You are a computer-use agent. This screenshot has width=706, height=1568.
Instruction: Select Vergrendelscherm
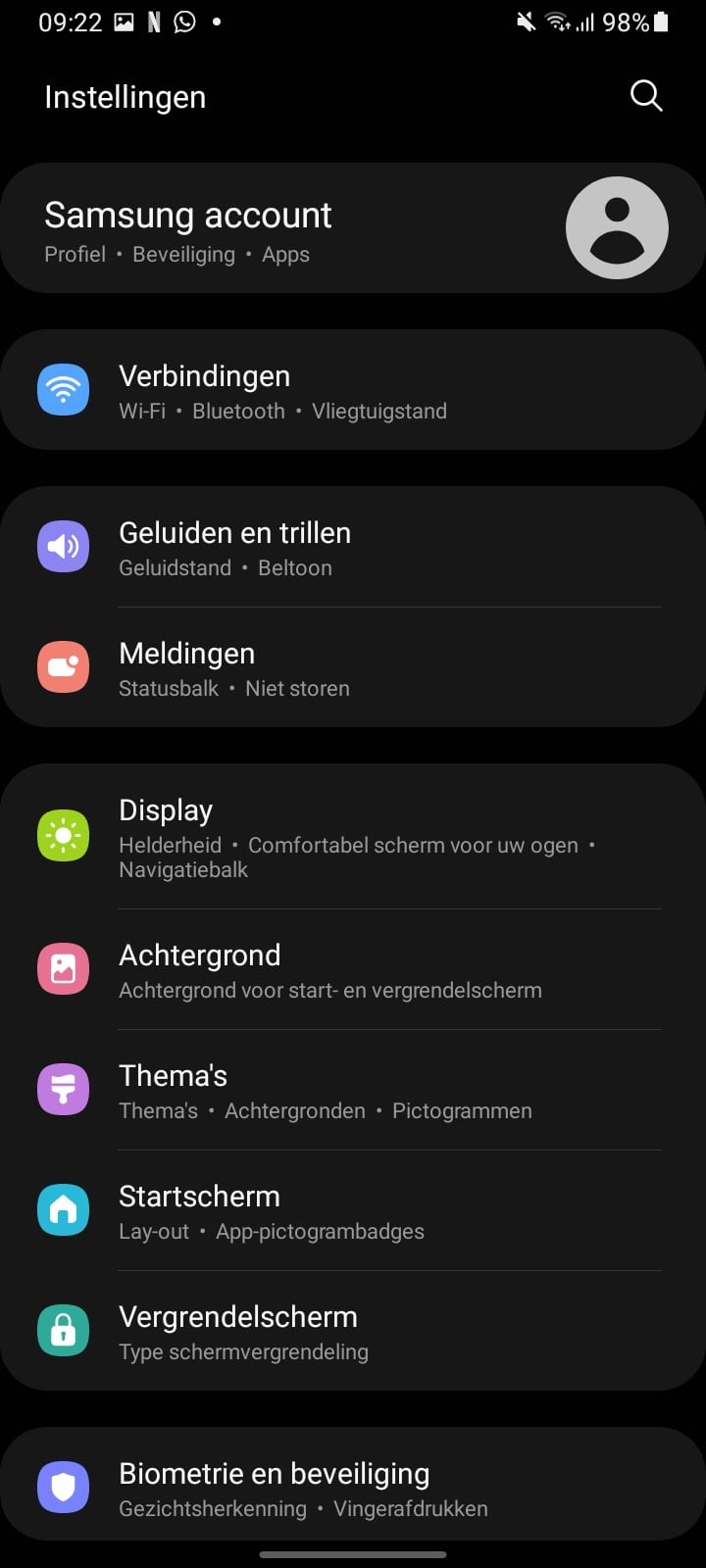pos(353,1332)
